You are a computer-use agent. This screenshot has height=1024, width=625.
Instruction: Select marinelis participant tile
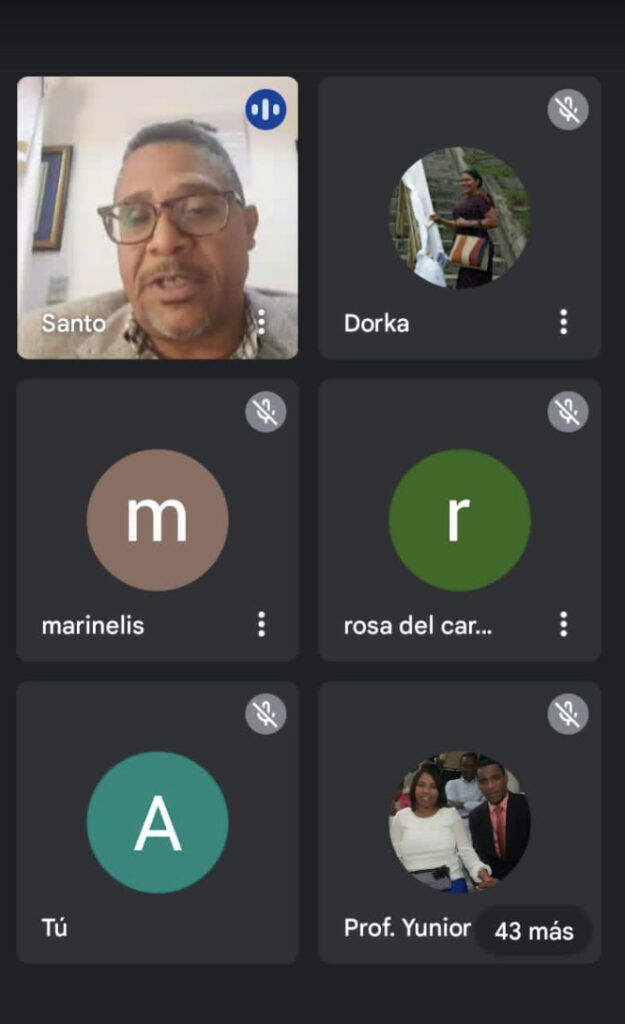(157, 520)
